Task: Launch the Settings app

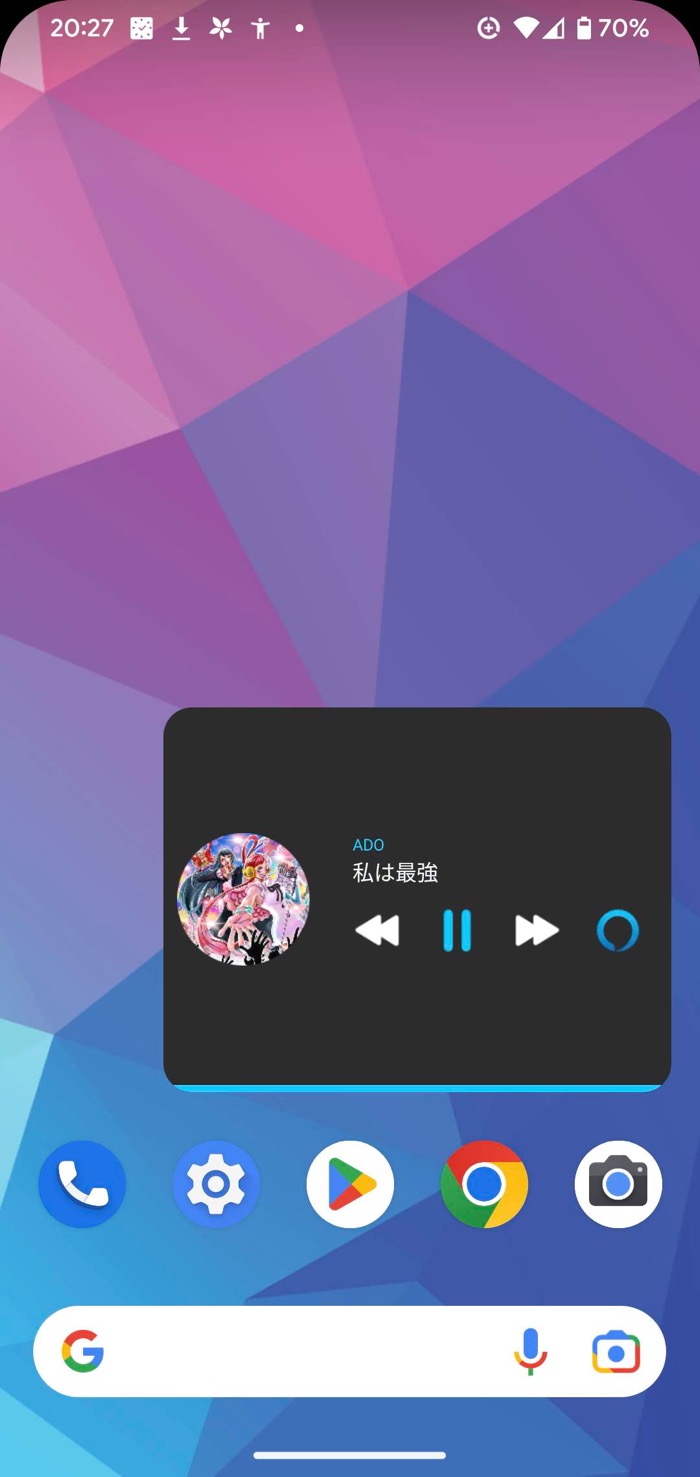Action: coord(216,1184)
